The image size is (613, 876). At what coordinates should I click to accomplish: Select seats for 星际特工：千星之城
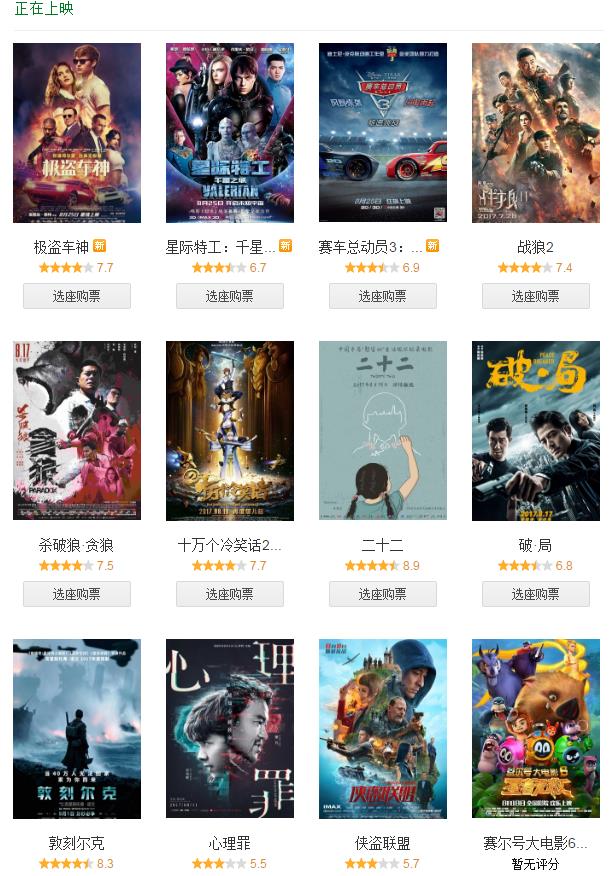[x=230, y=296]
